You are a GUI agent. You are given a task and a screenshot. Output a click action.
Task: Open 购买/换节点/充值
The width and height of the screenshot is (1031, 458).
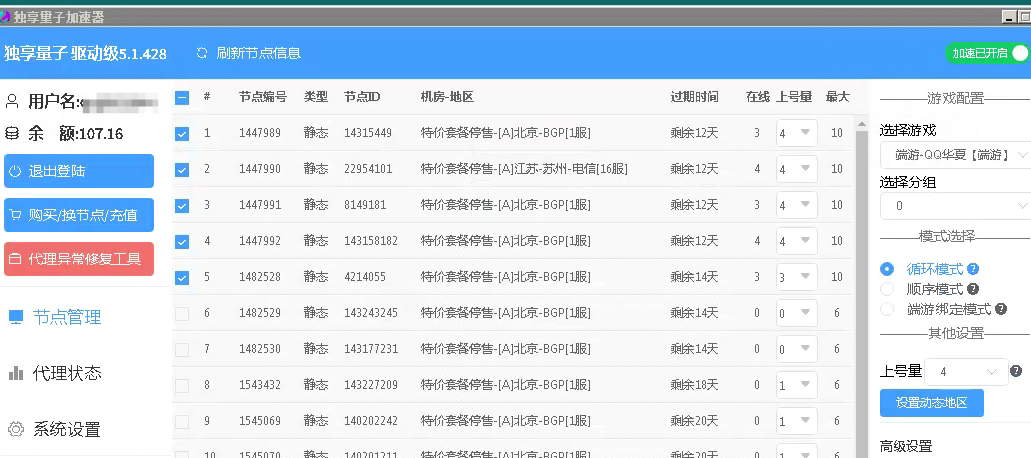[79, 215]
